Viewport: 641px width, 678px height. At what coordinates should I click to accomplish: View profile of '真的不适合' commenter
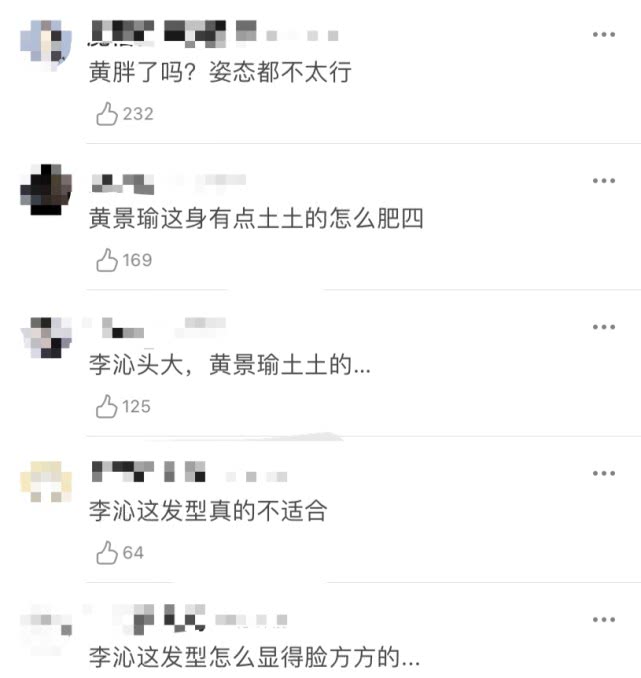(46, 482)
